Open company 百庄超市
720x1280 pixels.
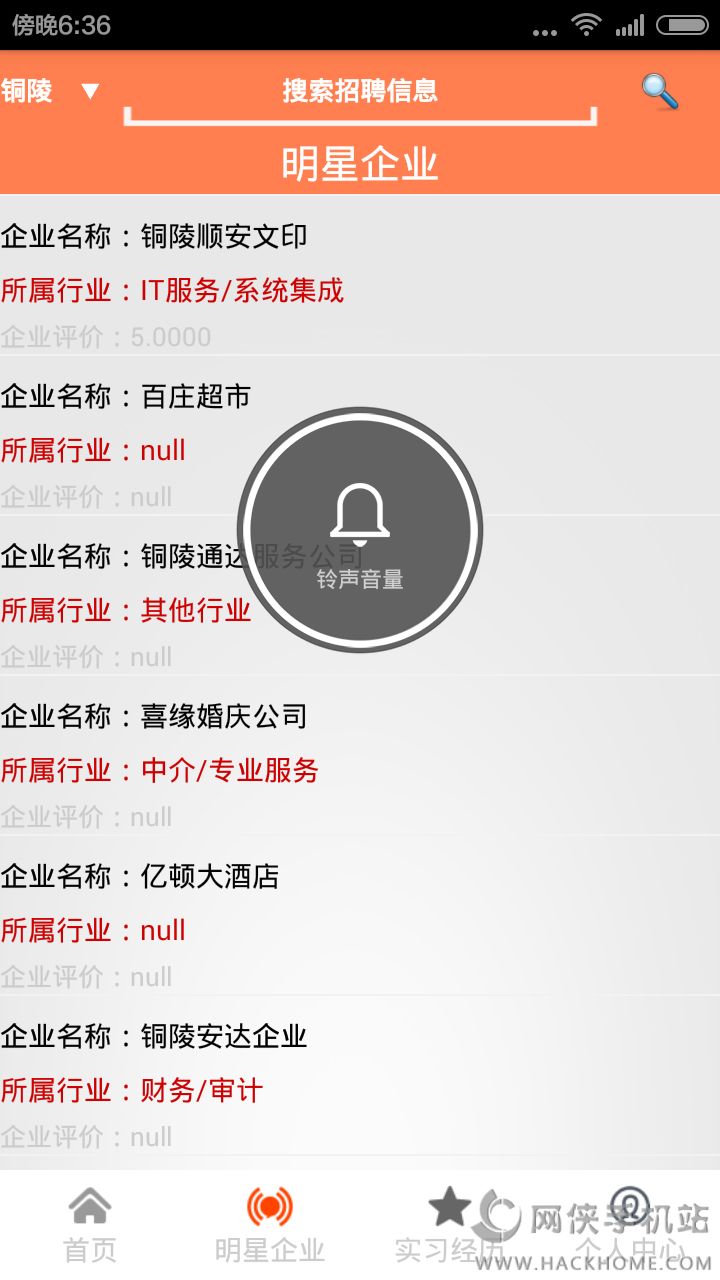[150, 435]
